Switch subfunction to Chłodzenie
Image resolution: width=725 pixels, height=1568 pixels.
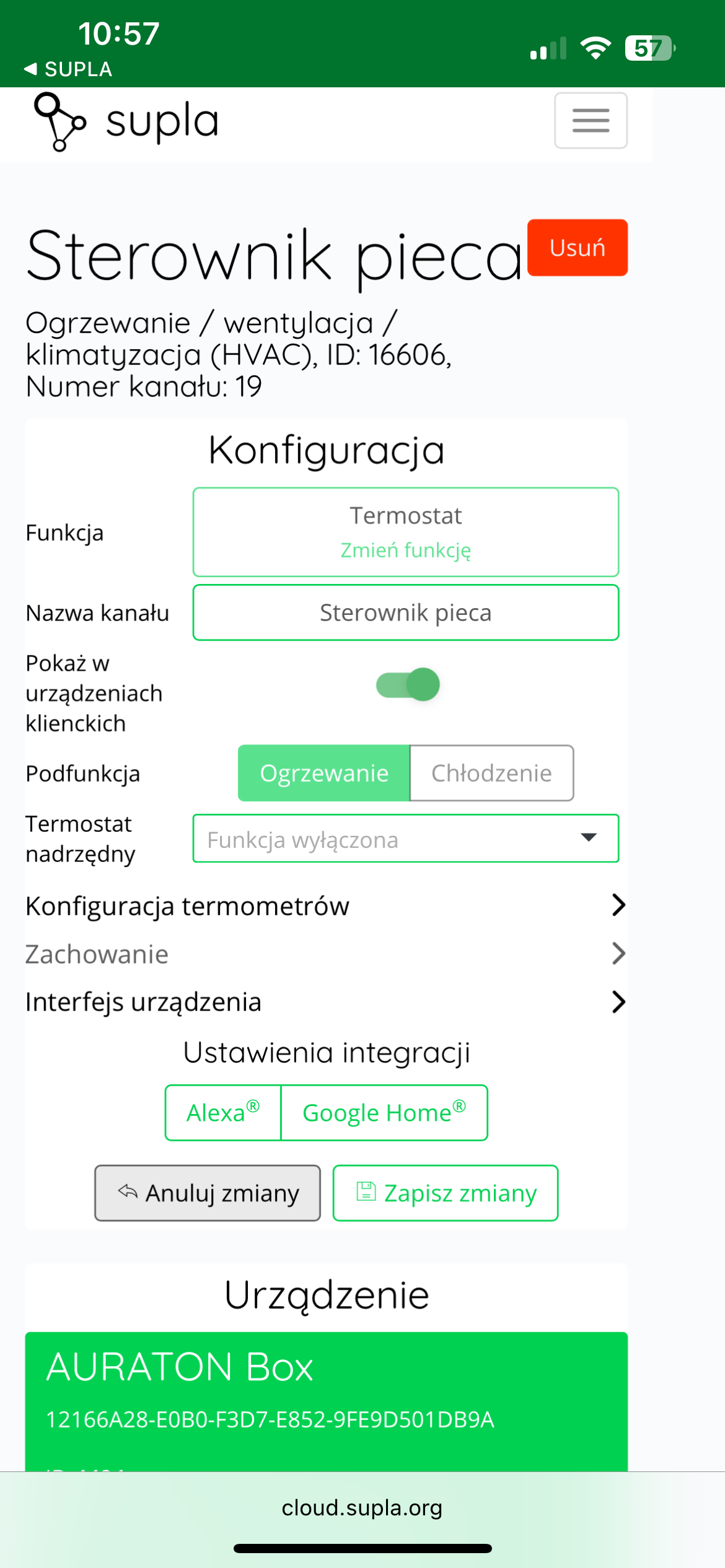click(491, 773)
